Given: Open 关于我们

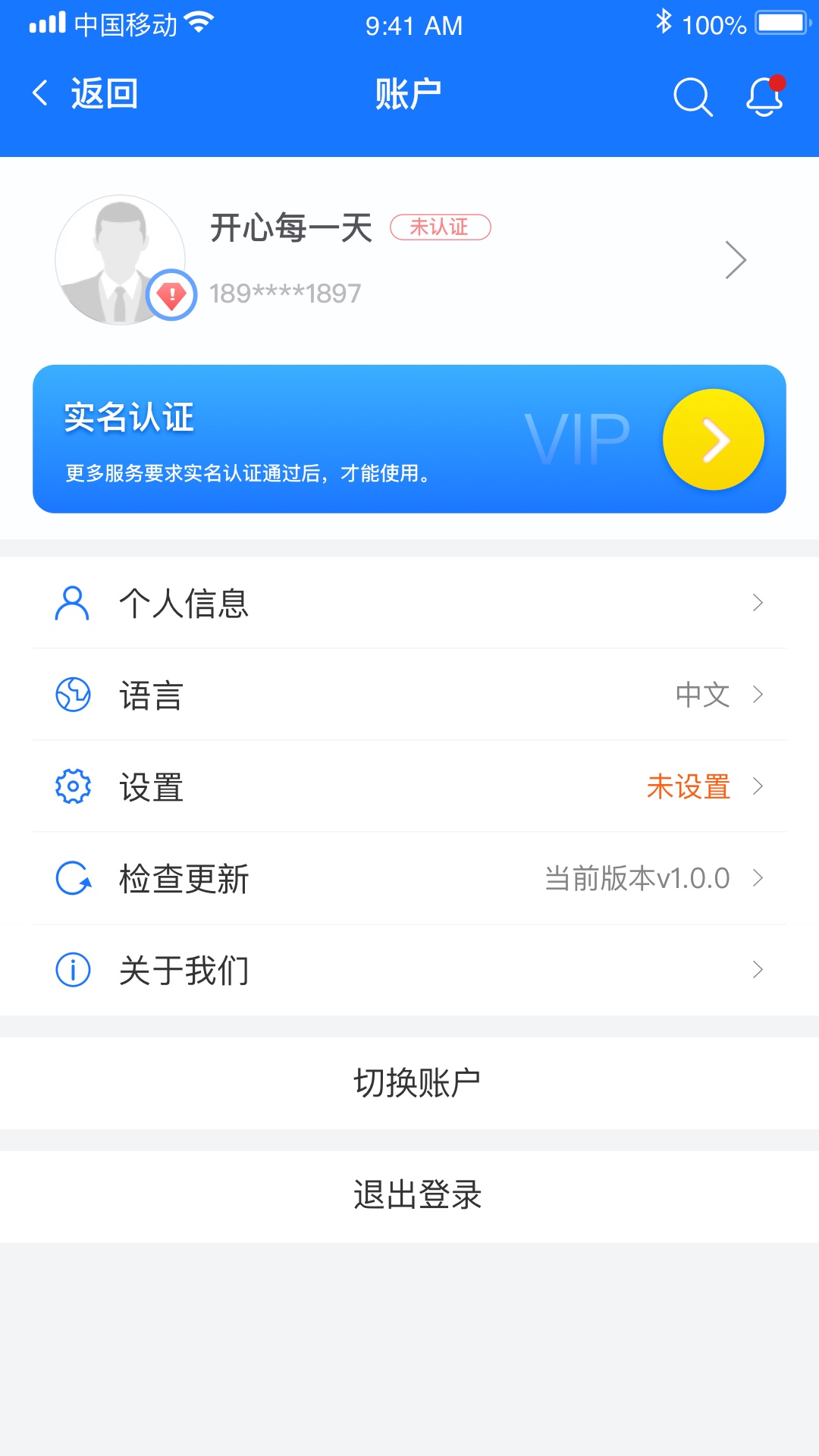Looking at the screenshot, I should (409, 970).
